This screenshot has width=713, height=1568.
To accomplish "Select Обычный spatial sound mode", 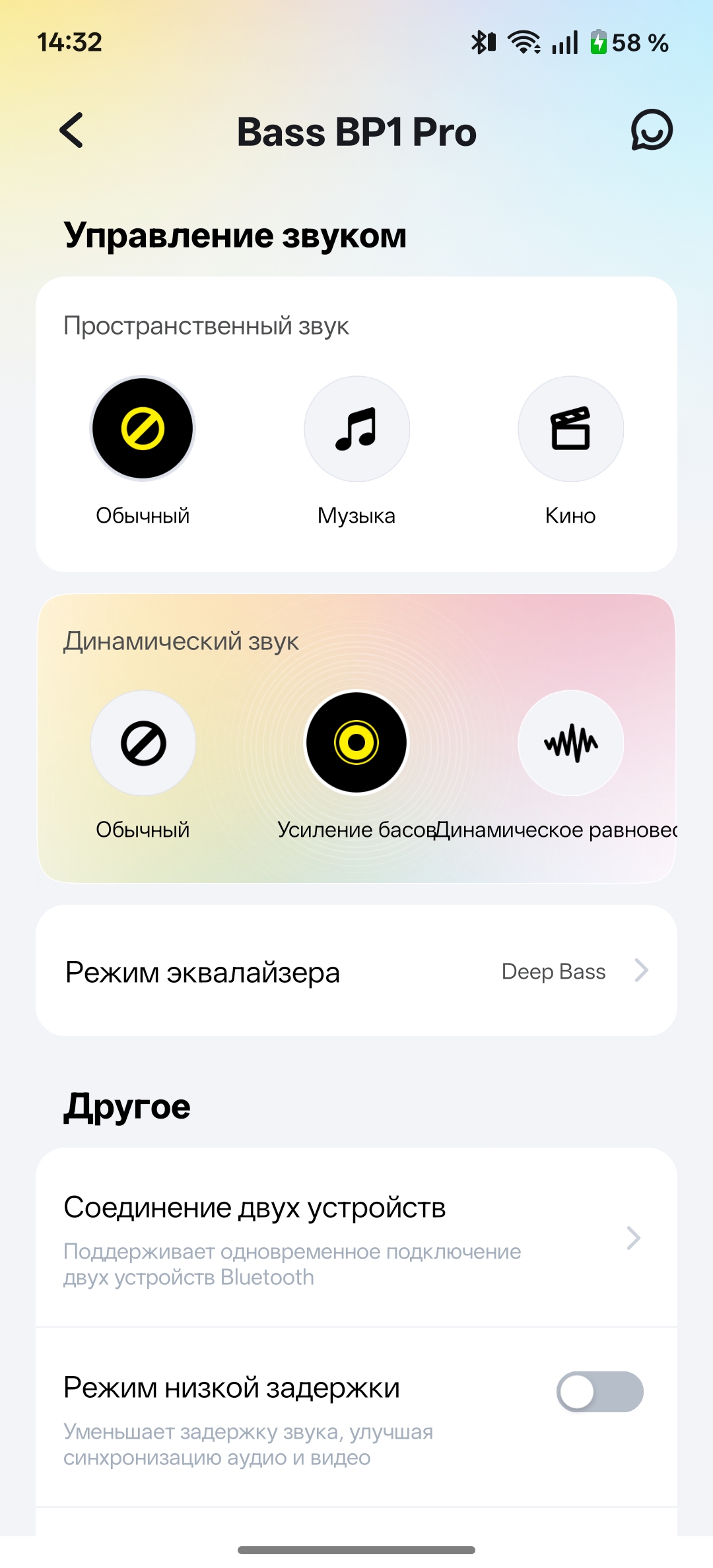I will 143,429.
